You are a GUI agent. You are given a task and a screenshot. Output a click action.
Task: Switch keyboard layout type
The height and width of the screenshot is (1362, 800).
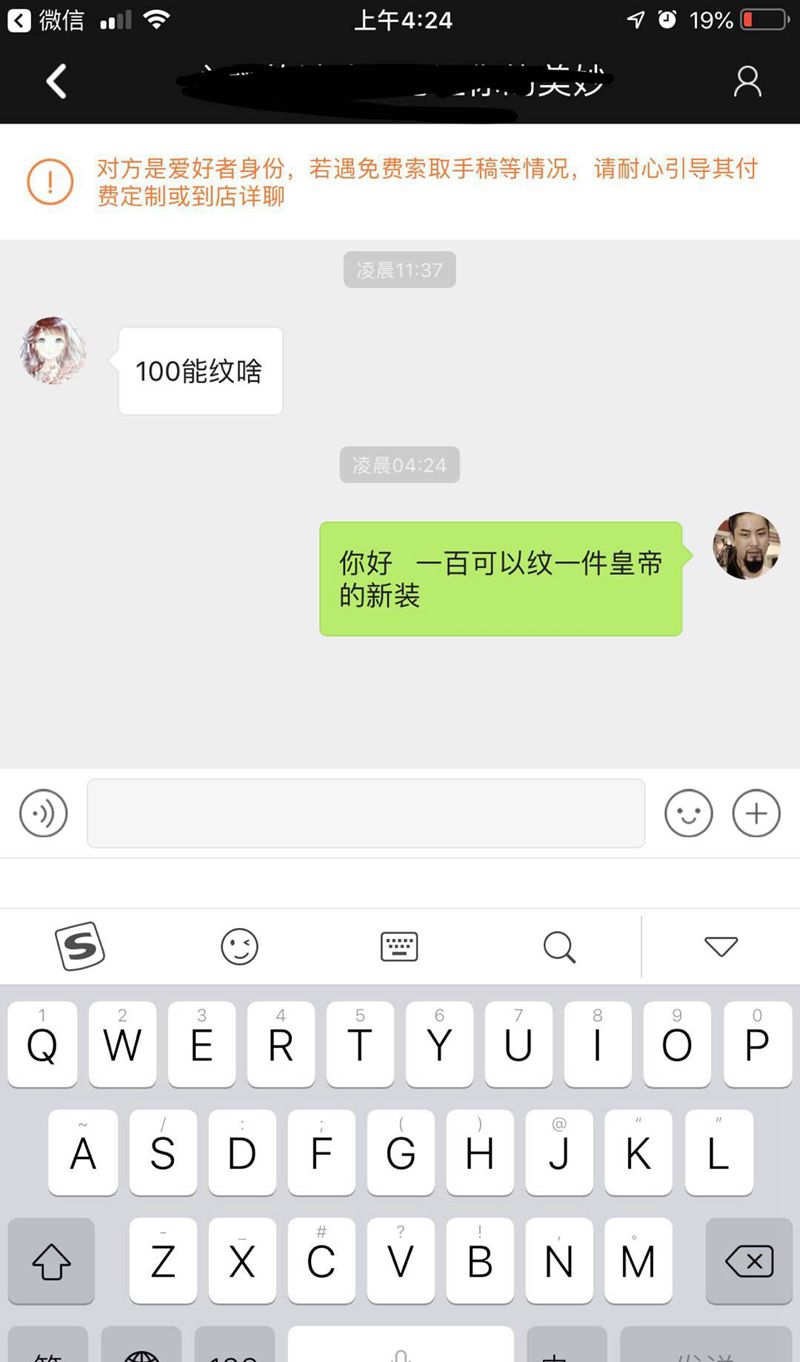click(400, 946)
